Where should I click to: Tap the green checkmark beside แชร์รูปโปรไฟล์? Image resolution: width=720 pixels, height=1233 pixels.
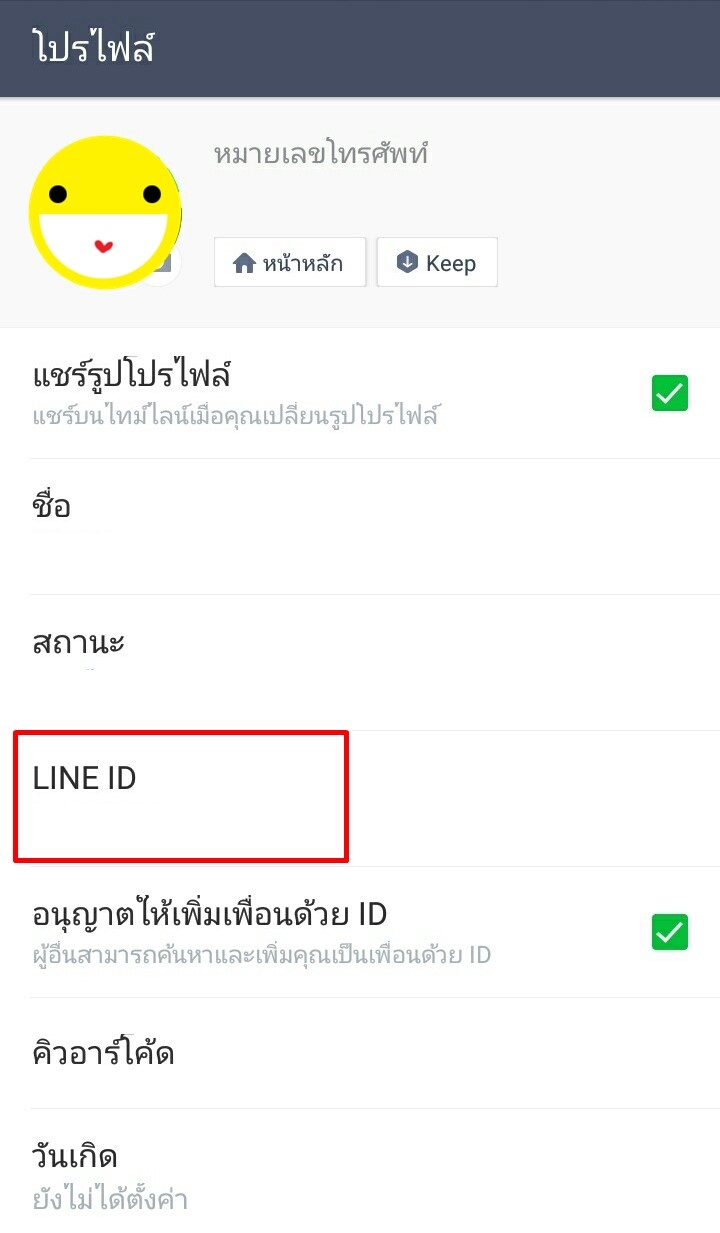[x=669, y=394]
